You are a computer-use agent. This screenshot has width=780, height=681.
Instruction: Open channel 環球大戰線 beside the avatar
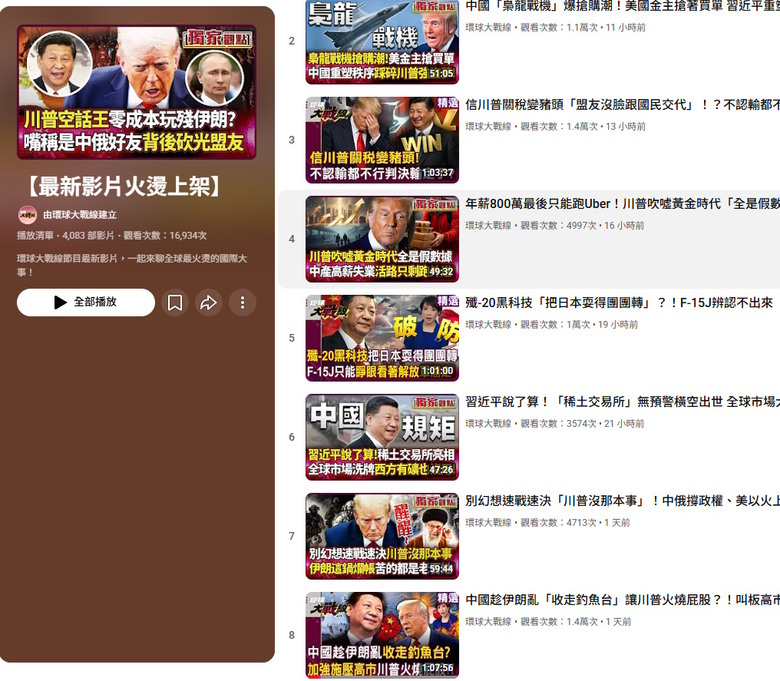pos(80,215)
